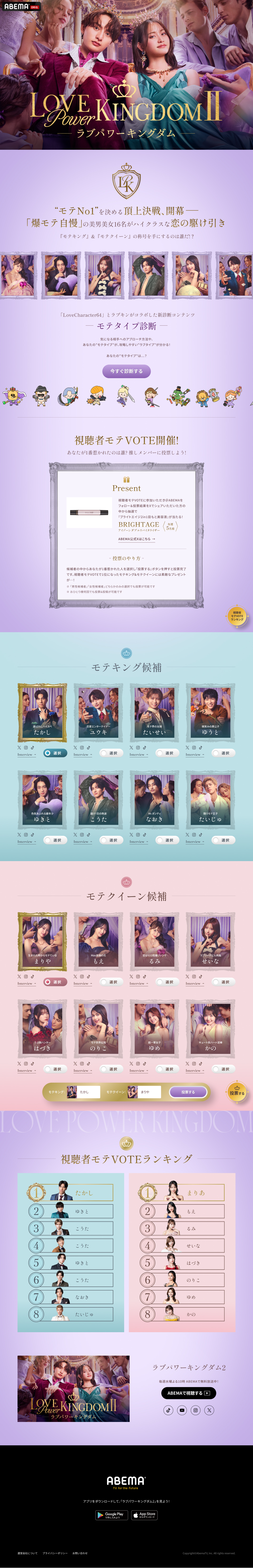Open ゆうと's Instagram icon
This screenshot has height=1568, width=253.
point(194,748)
